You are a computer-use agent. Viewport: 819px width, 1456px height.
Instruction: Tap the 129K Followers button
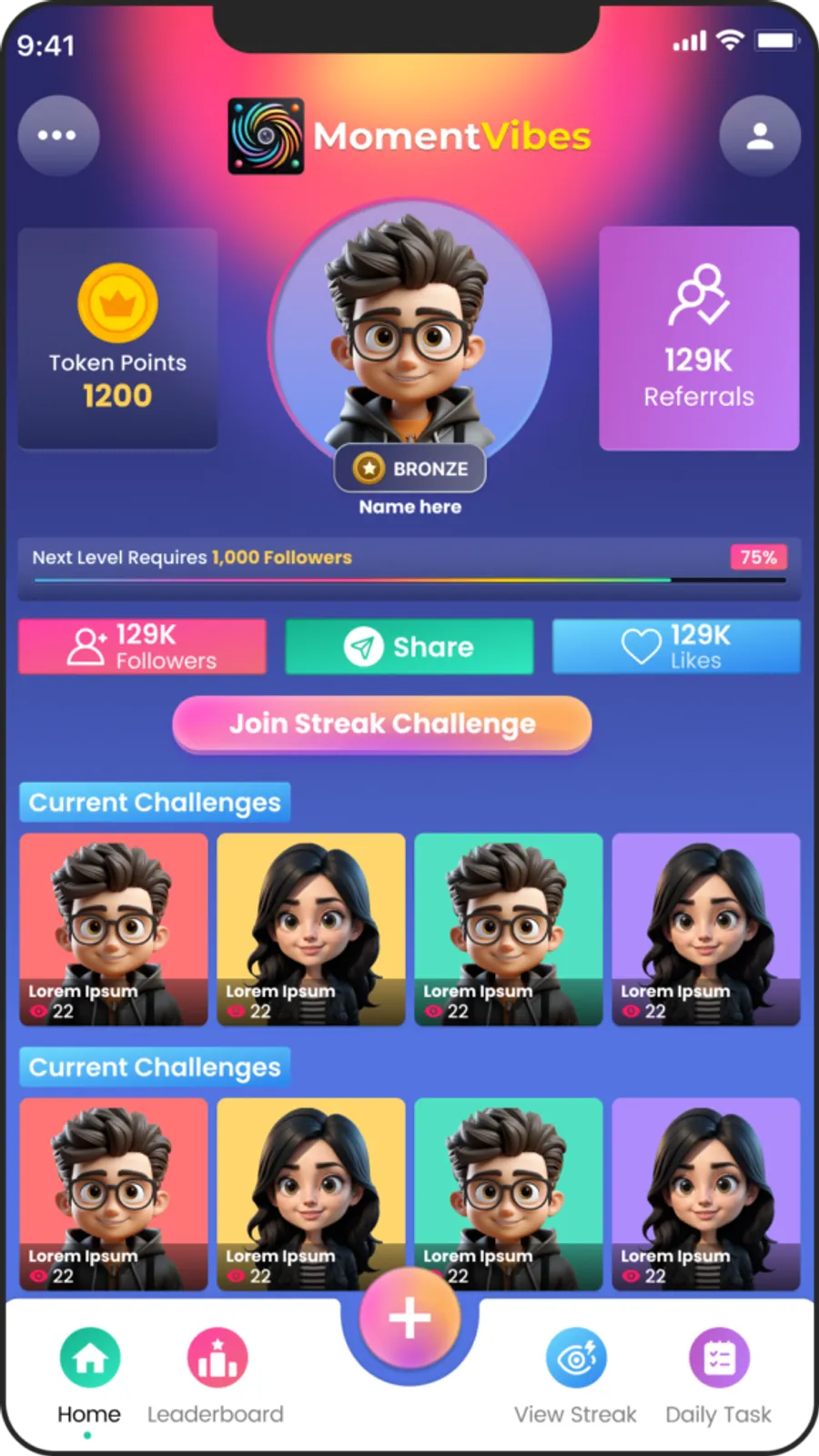tap(143, 647)
